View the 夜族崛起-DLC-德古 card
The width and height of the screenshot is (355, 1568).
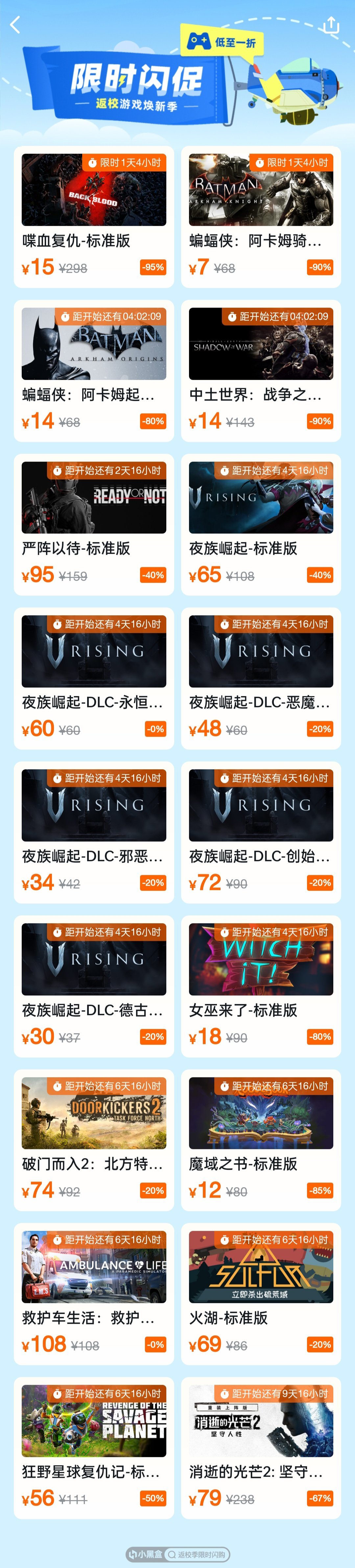click(94, 986)
